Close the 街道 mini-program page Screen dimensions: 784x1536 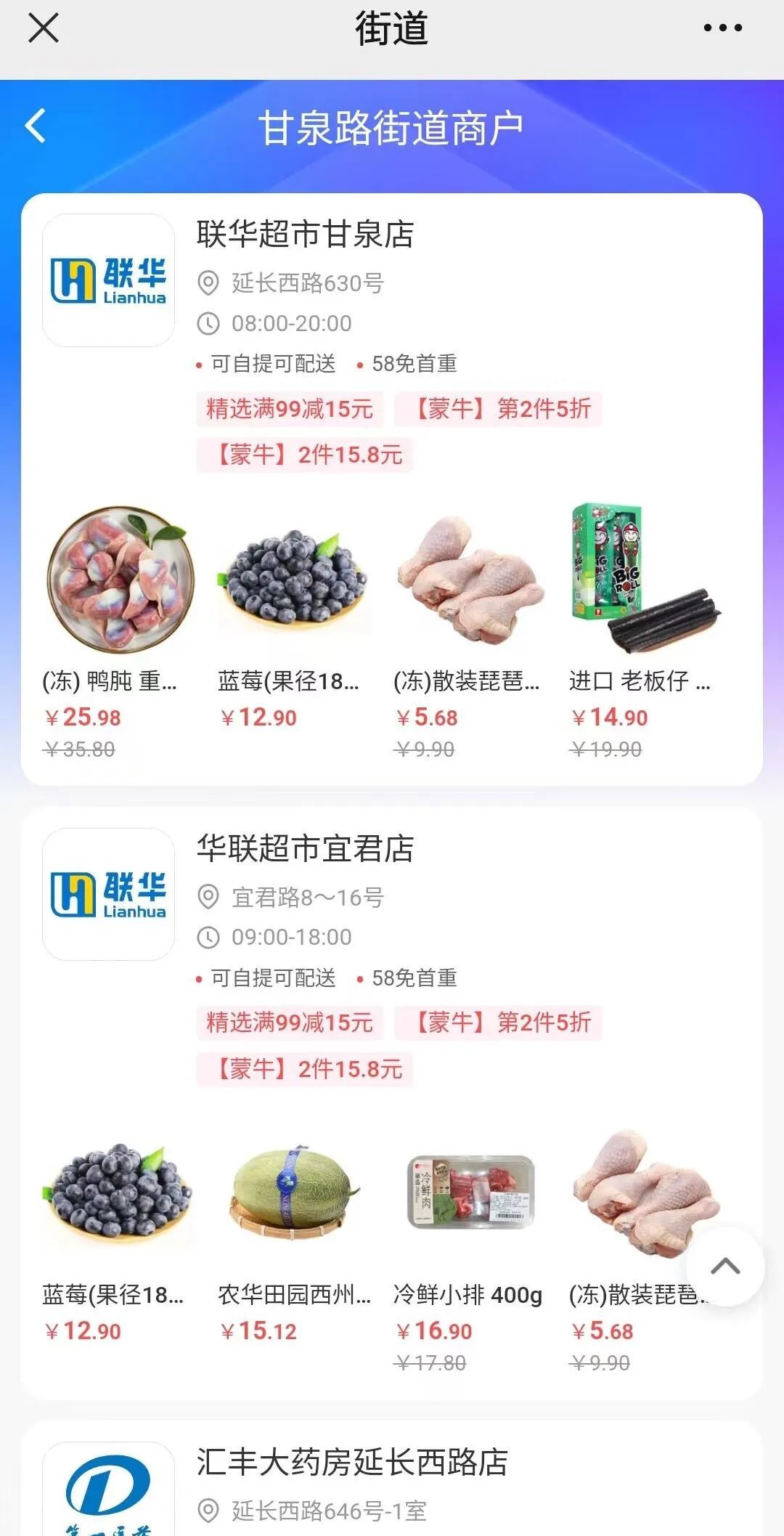click(44, 29)
